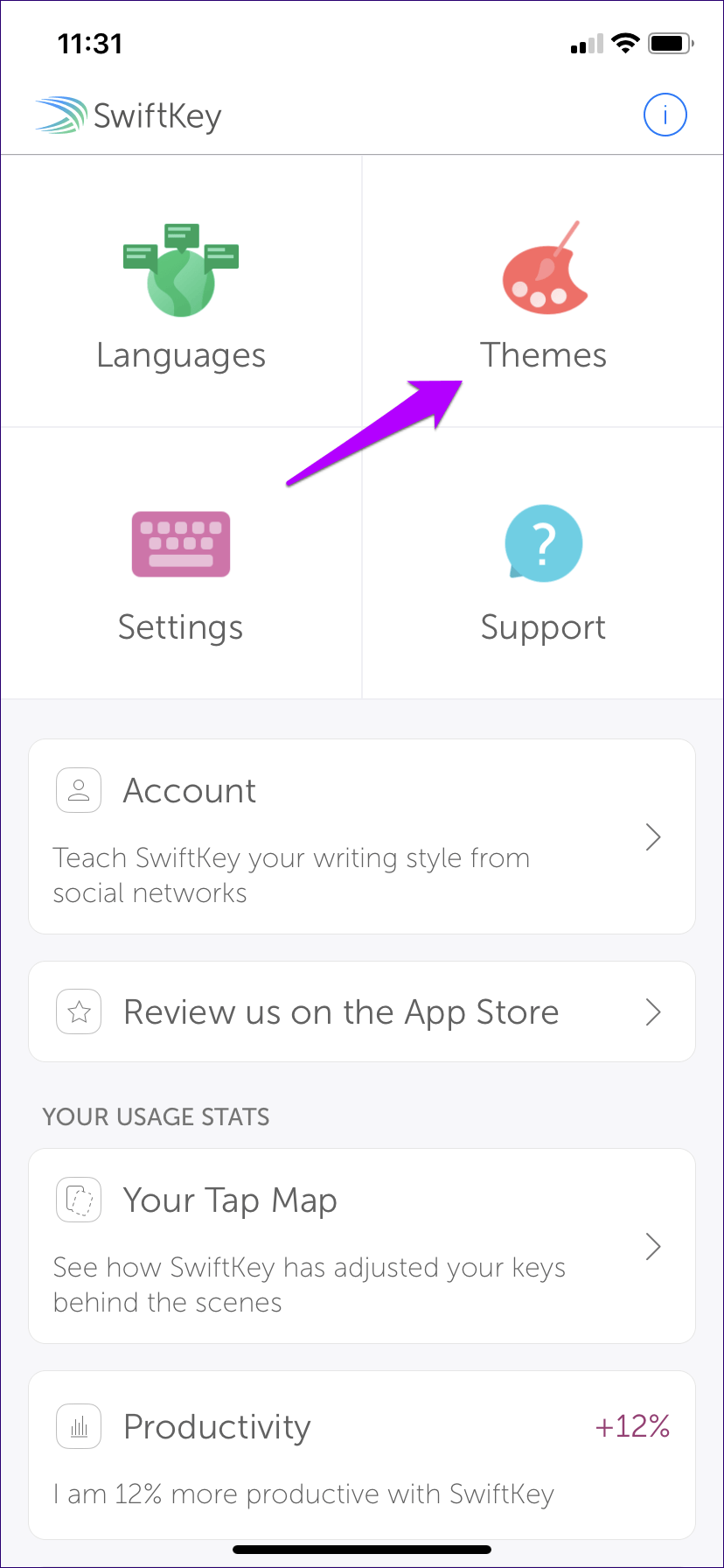Open the info icon in the header
The height and width of the screenshot is (1568, 724).
(x=665, y=115)
